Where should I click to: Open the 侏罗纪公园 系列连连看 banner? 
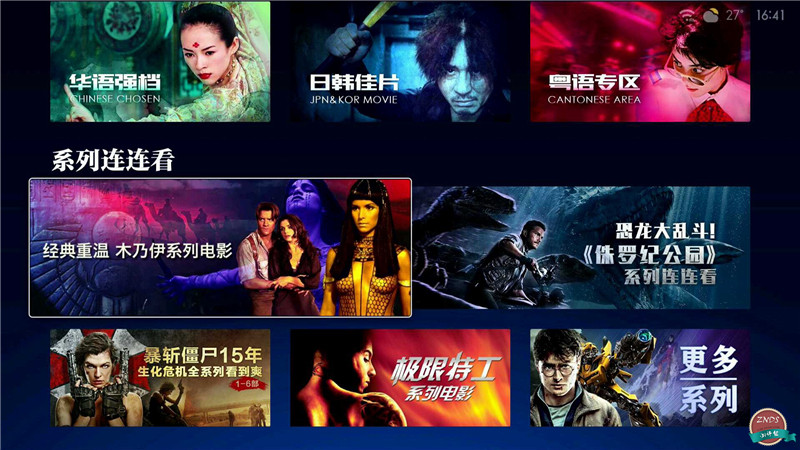[x=582, y=247]
